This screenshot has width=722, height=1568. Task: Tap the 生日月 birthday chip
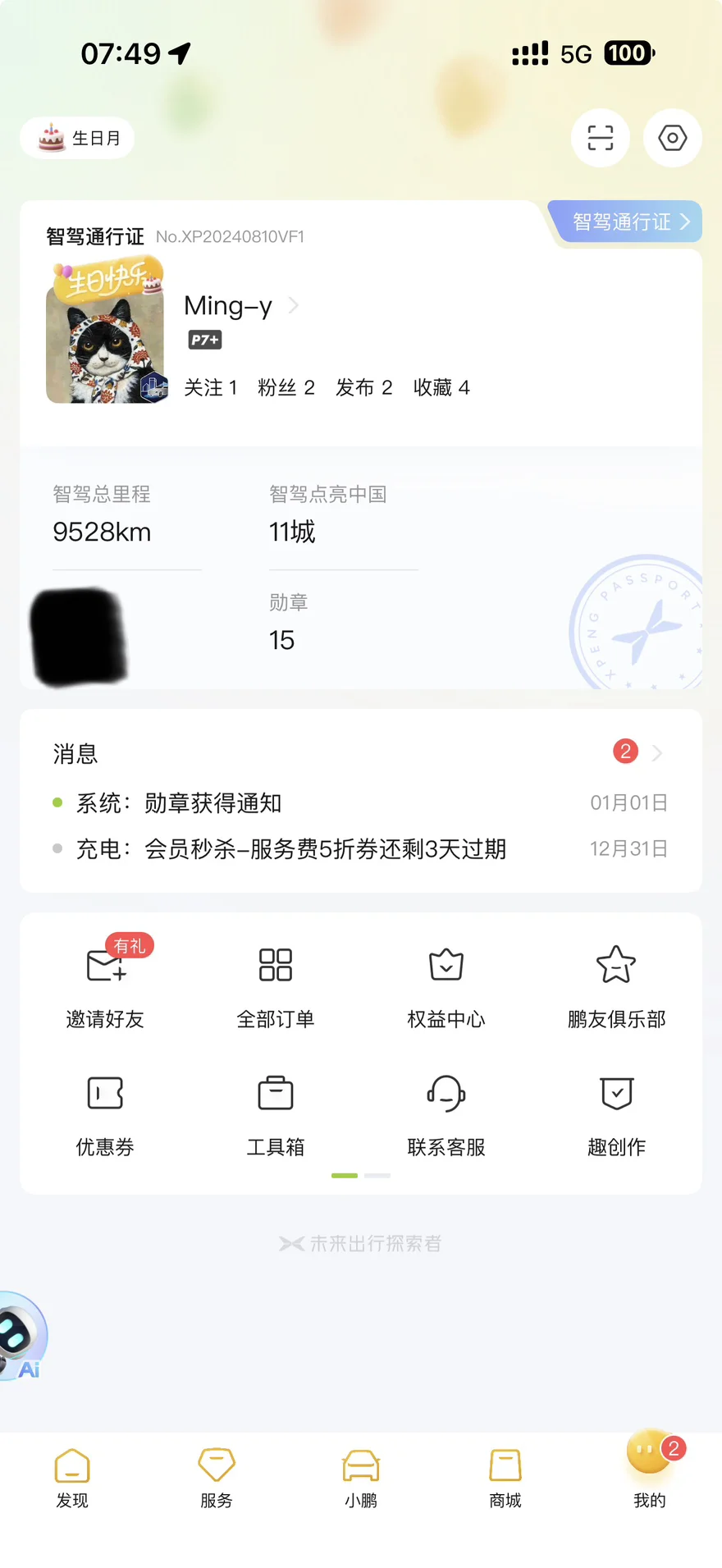(x=78, y=138)
